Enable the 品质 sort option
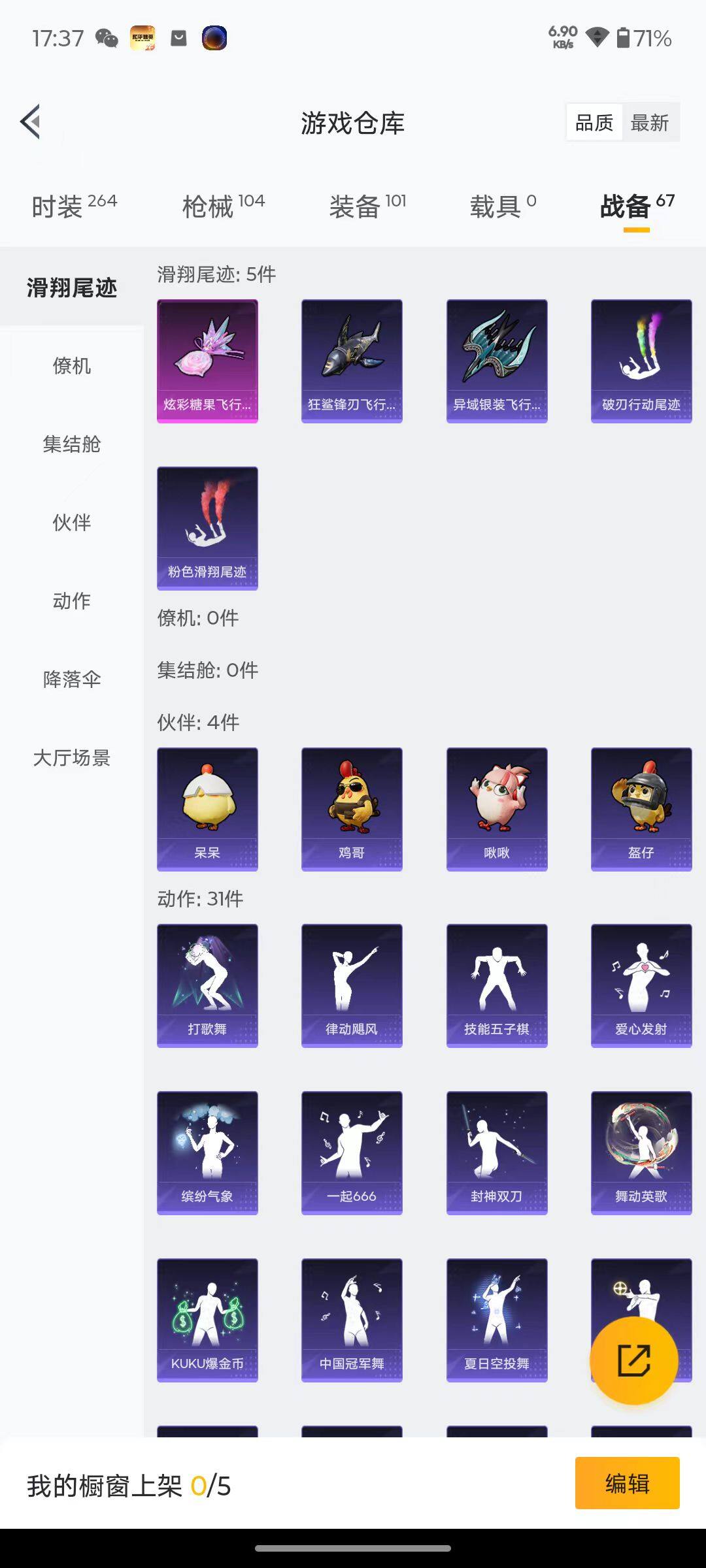 pos(594,122)
